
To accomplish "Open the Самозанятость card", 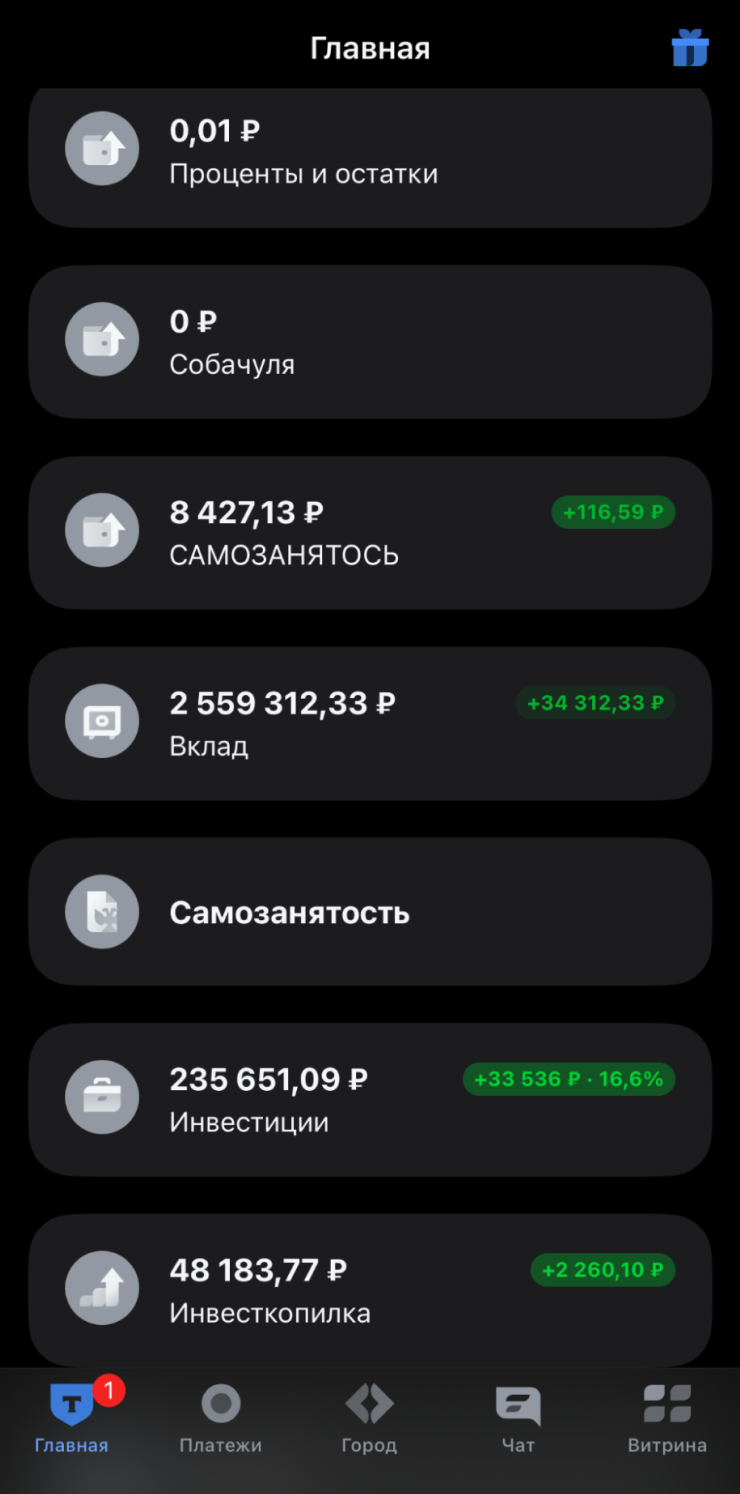I will [x=370, y=912].
